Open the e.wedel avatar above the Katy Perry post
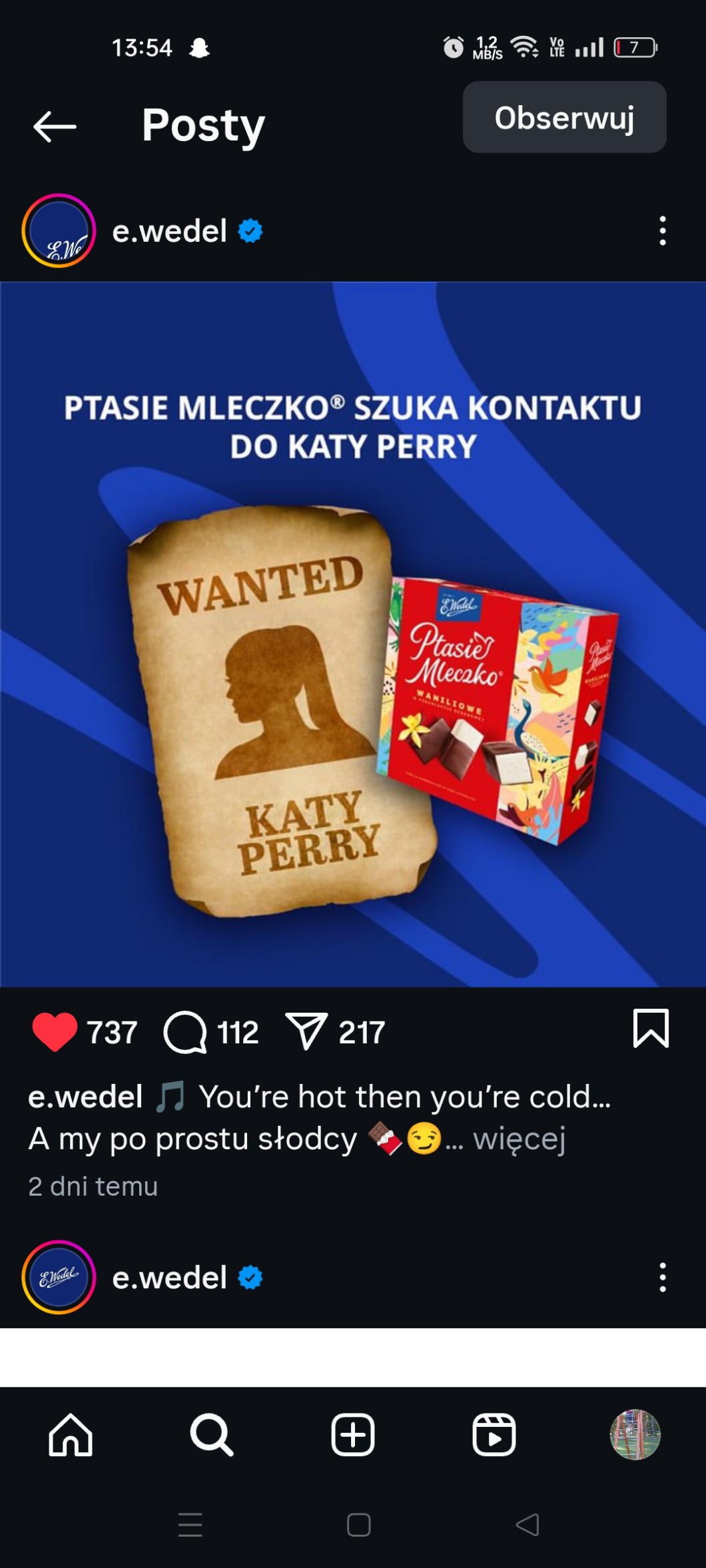The width and height of the screenshot is (706, 1568). [x=59, y=231]
